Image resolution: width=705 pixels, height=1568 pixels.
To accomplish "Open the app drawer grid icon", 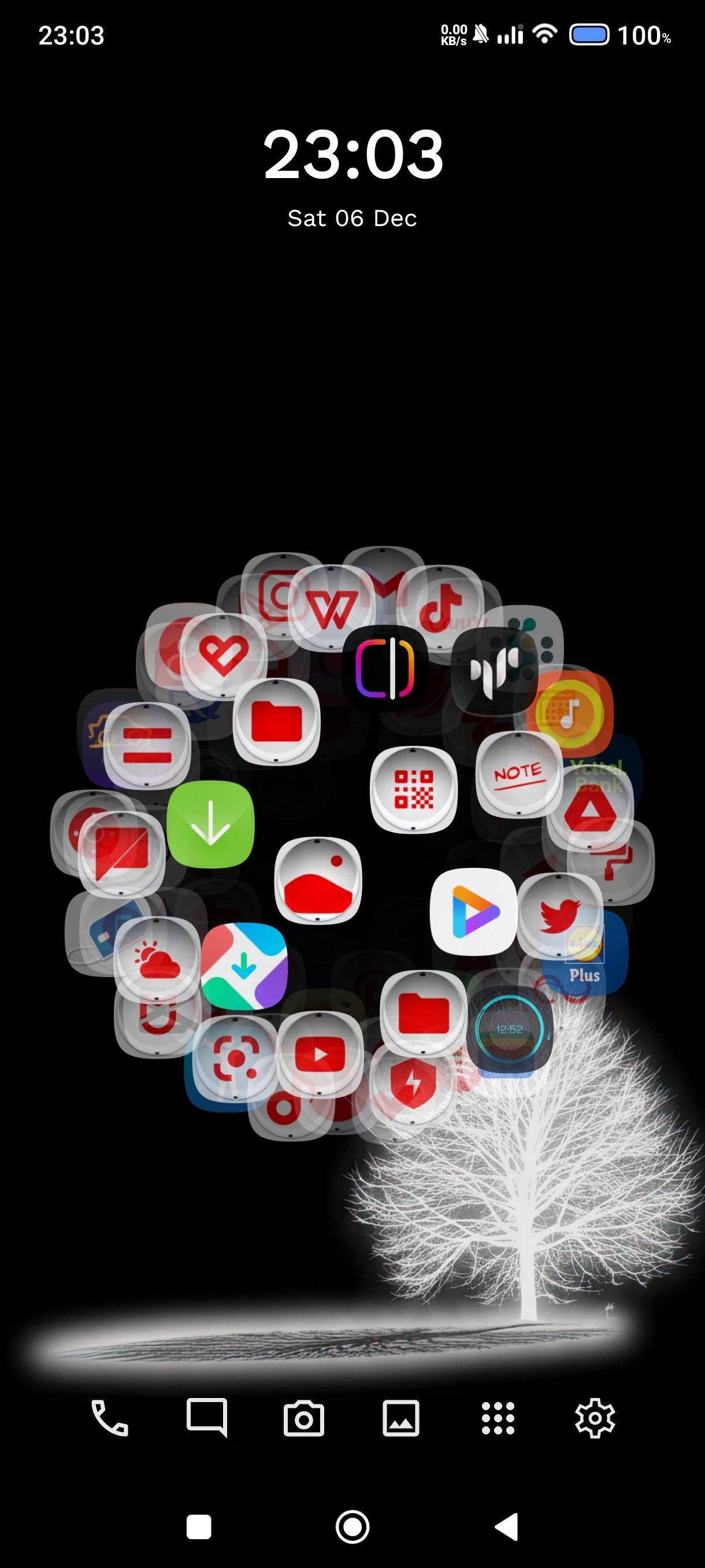I will (498, 1418).
